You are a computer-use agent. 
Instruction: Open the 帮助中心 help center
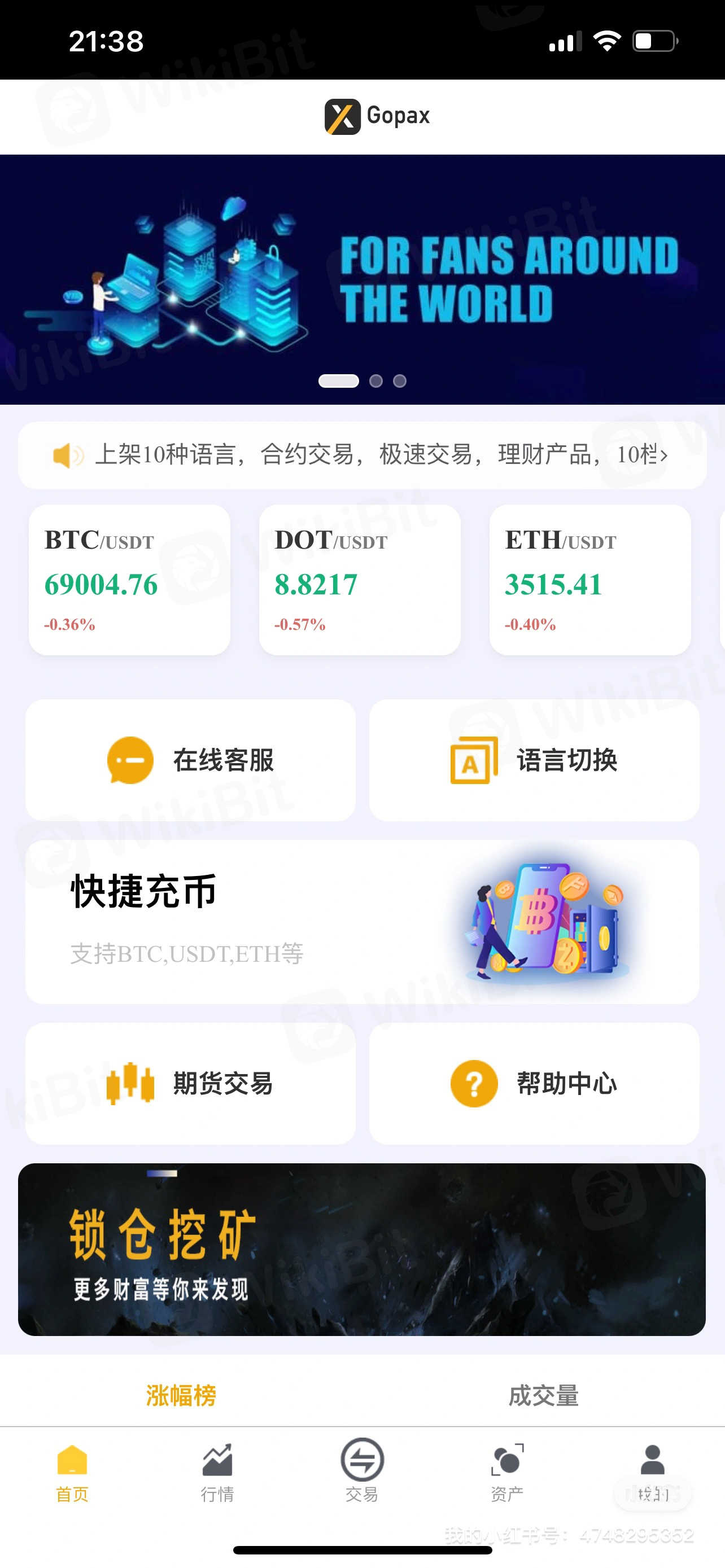coord(534,1083)
